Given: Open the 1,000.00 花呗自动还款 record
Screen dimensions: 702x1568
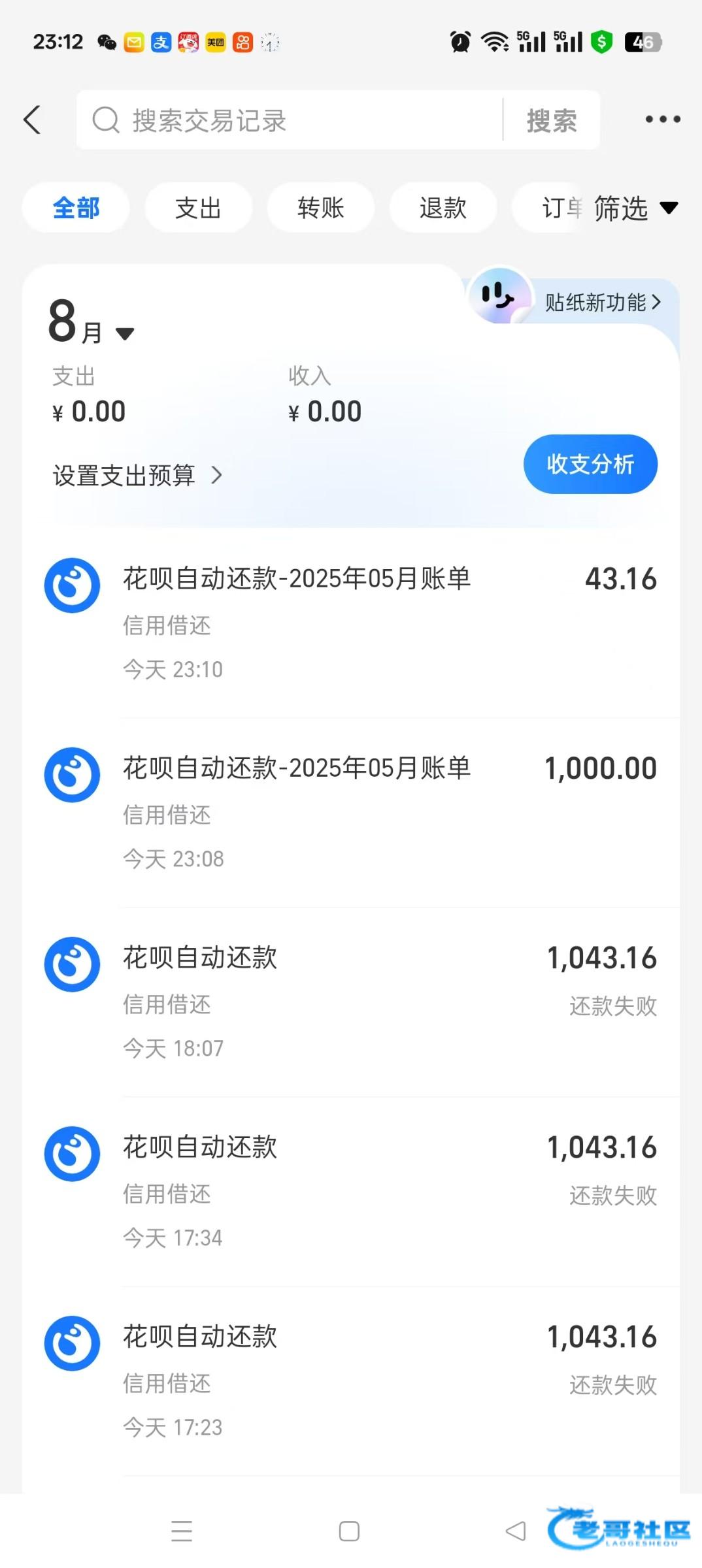Looking at the screenshot, I should coord(351,813).
